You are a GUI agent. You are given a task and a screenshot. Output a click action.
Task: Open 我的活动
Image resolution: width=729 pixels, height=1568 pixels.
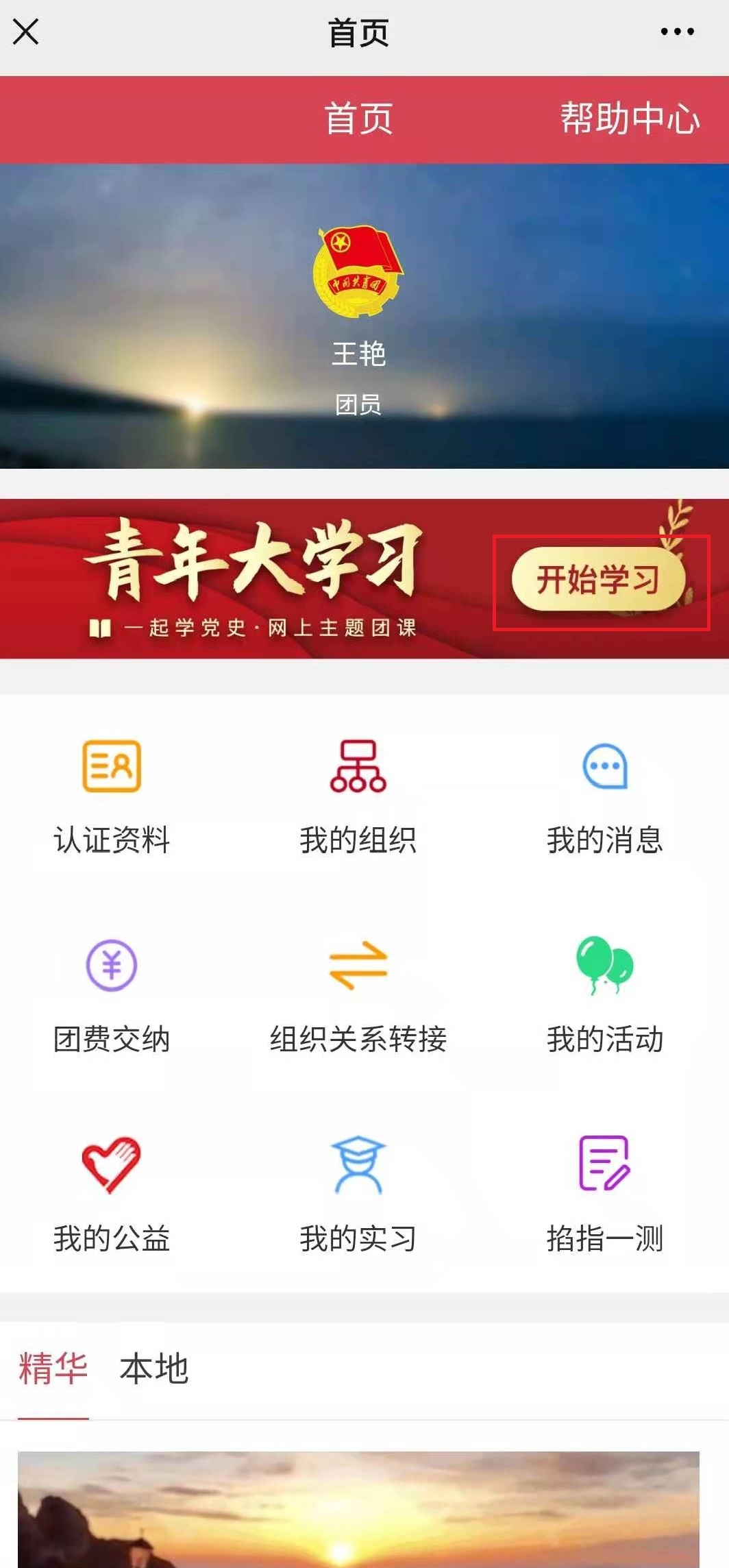[604, 995]
